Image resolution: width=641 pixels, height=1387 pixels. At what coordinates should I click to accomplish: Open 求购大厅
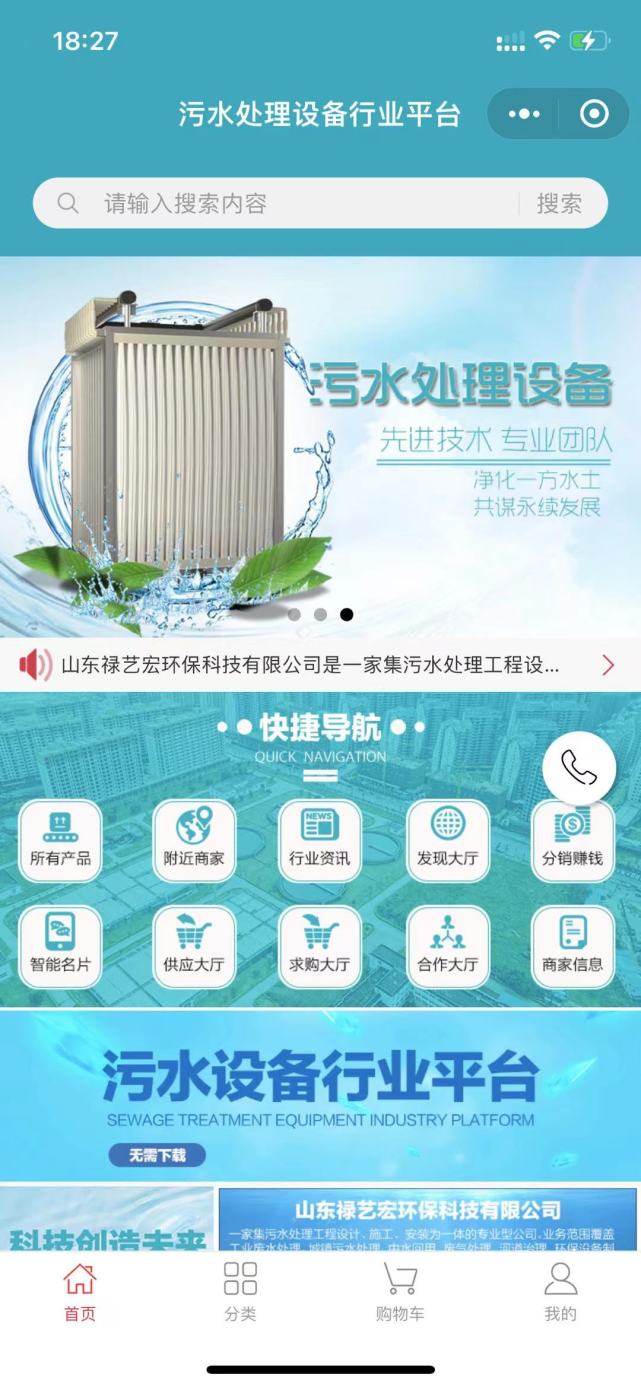click(x=319, y=946)
